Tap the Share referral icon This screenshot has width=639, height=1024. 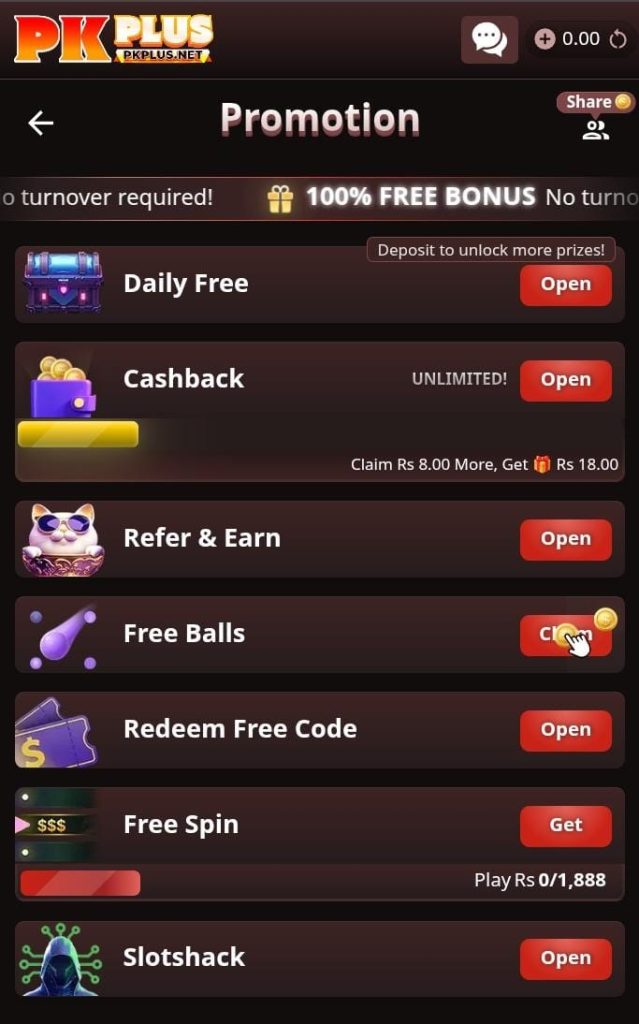click(x=596, y=117)
